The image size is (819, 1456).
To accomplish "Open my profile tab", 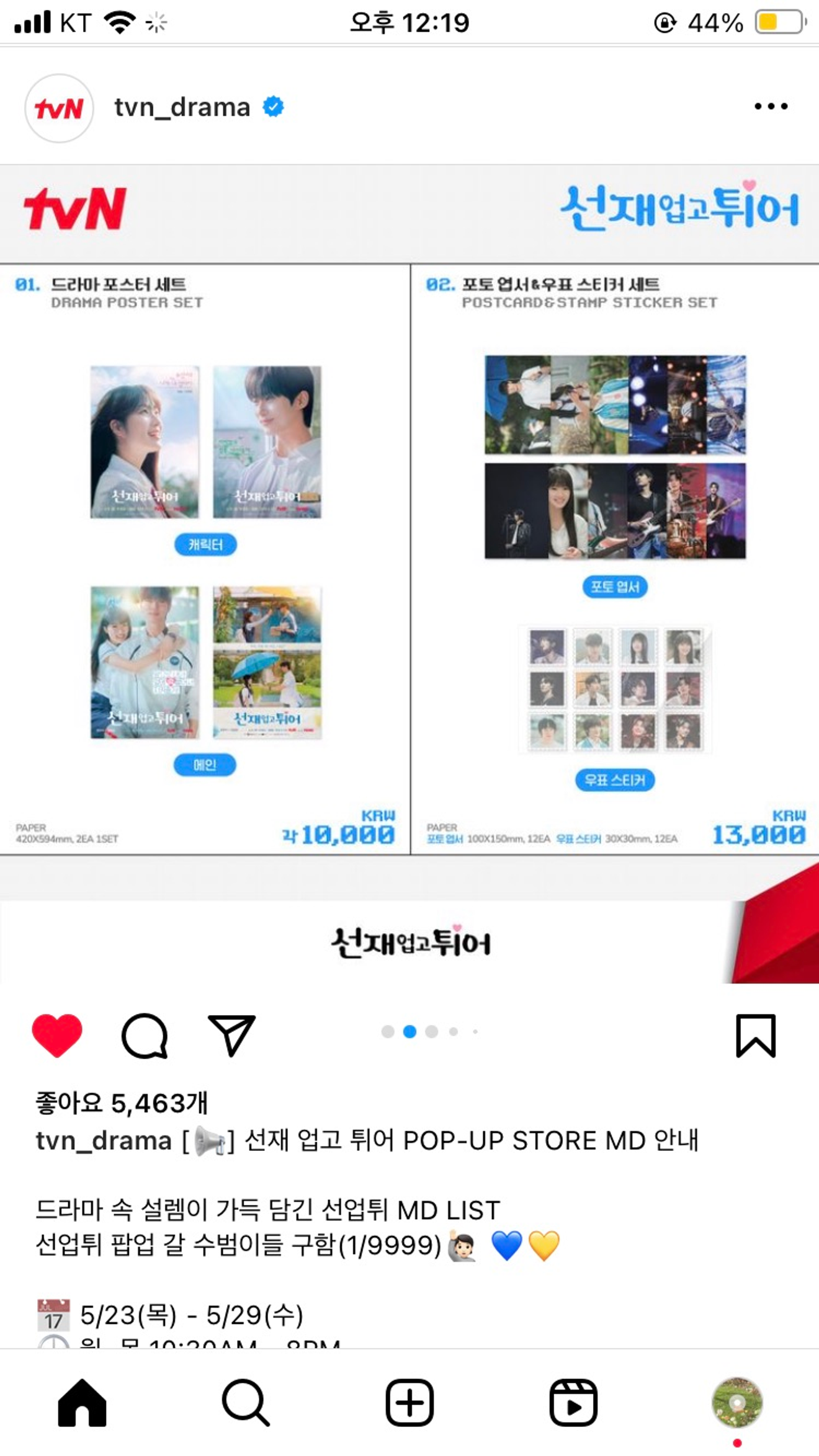I will [x=736, y=1403].
